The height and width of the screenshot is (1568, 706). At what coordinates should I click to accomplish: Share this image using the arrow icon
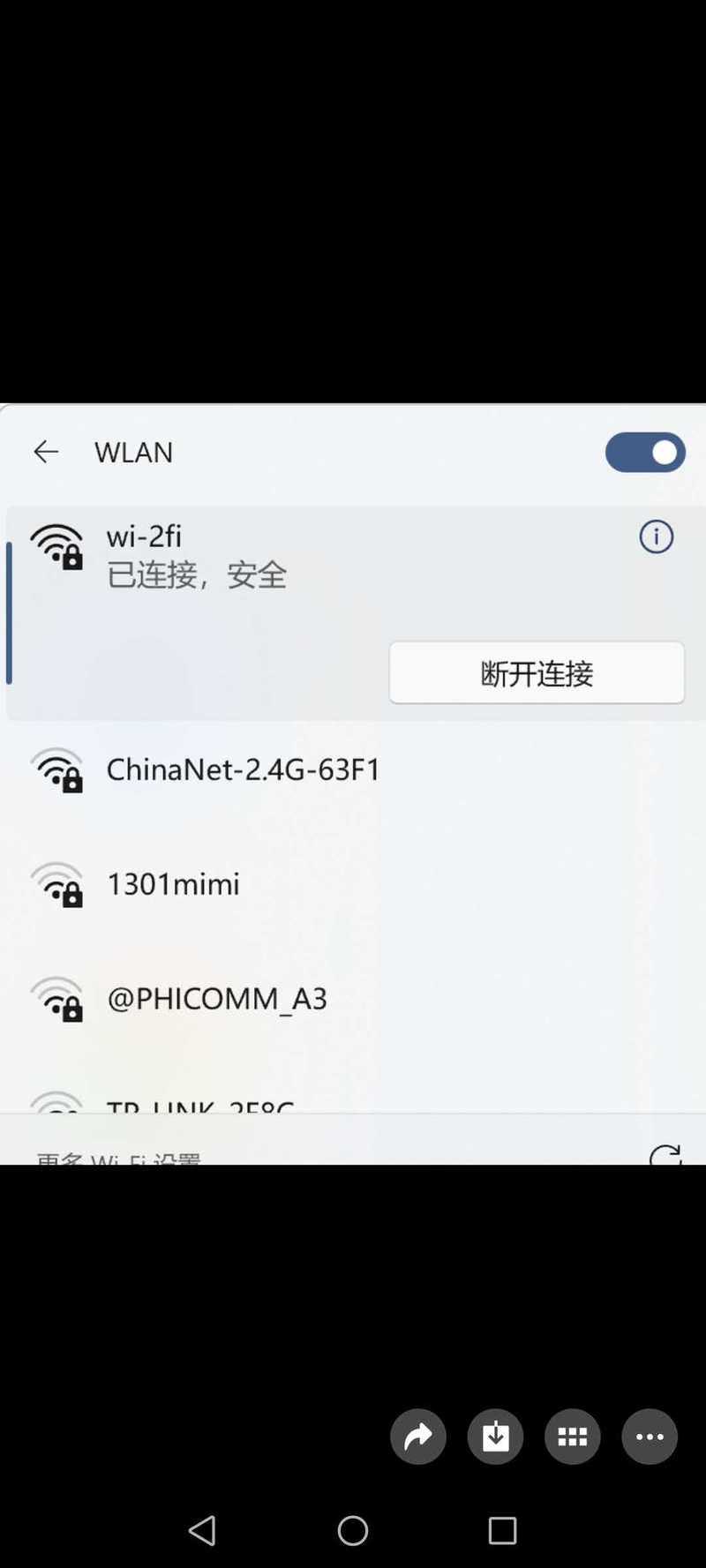click(x=417, y=1437)
